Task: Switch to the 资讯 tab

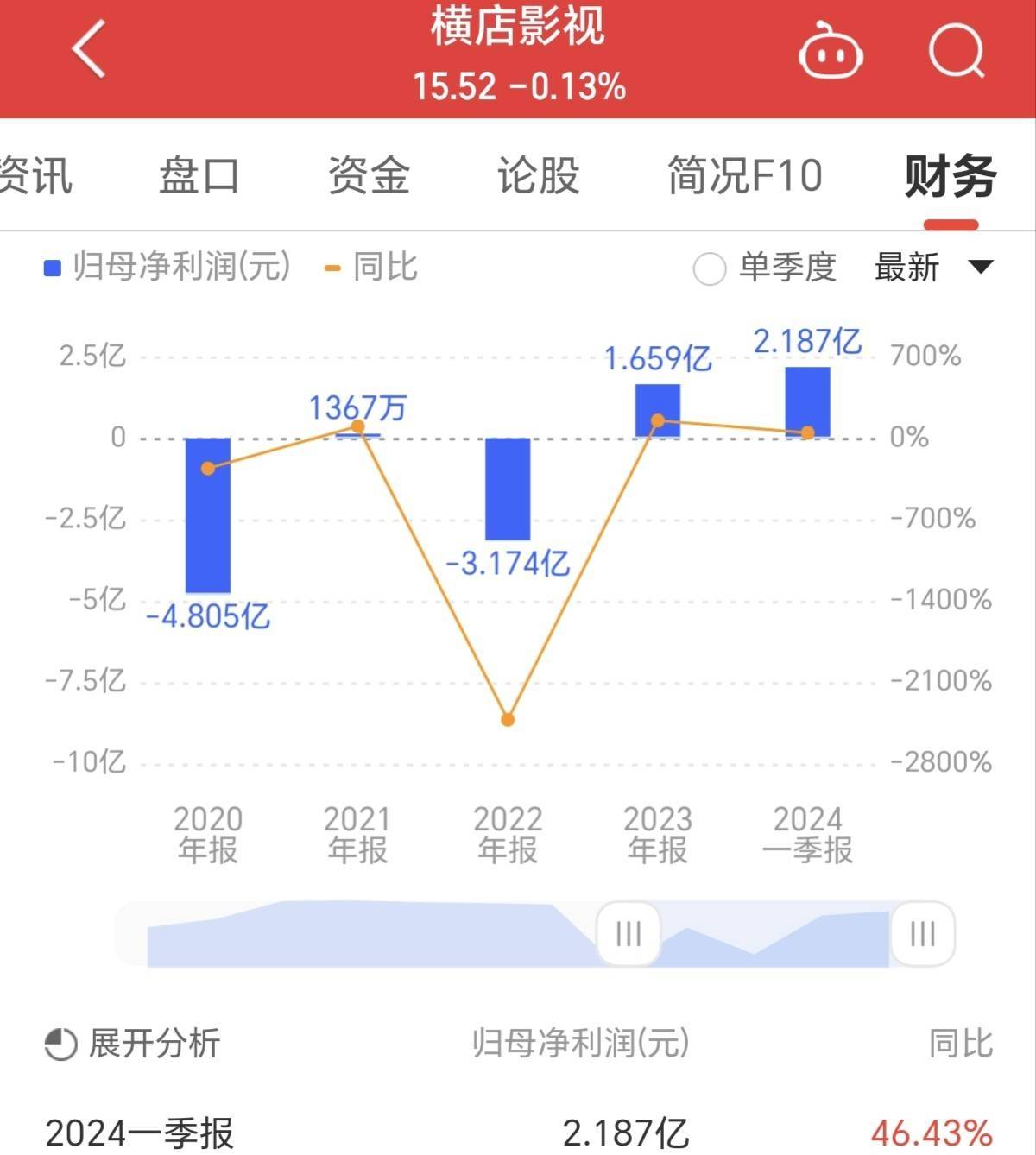Action: point(35,175)
